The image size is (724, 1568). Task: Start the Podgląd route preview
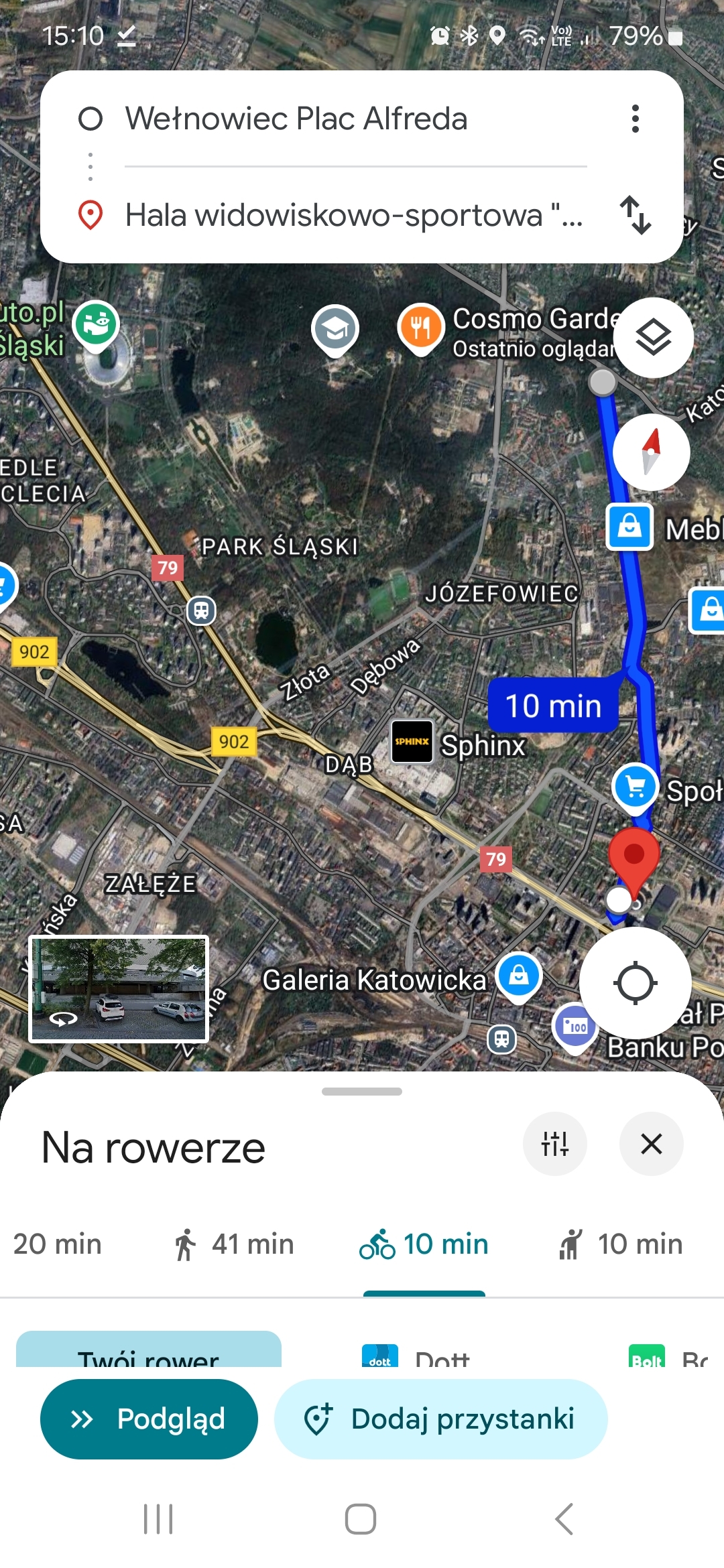(x=149, y=1419)
